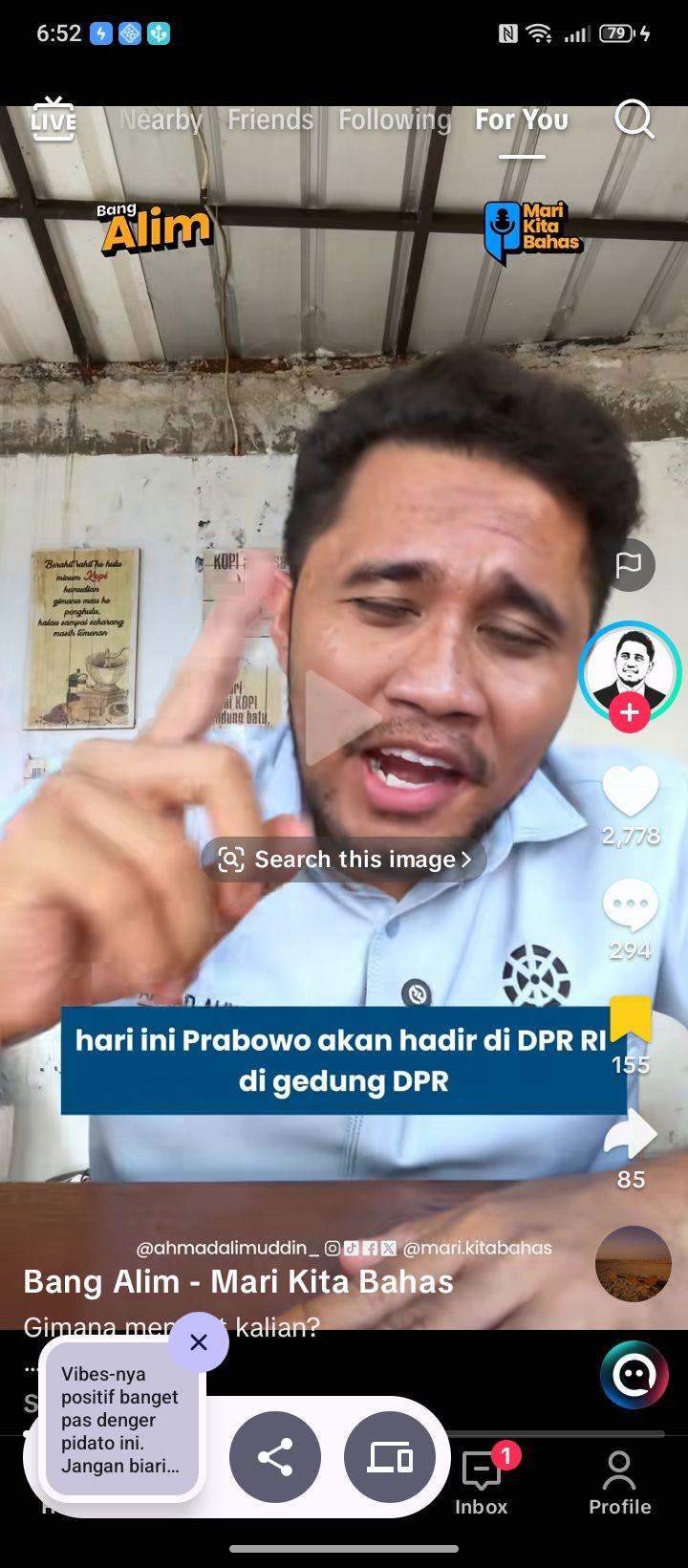Viewport: 688px width, 1568px height.
Task: Go to the Profile tab
Action: 619,1480
